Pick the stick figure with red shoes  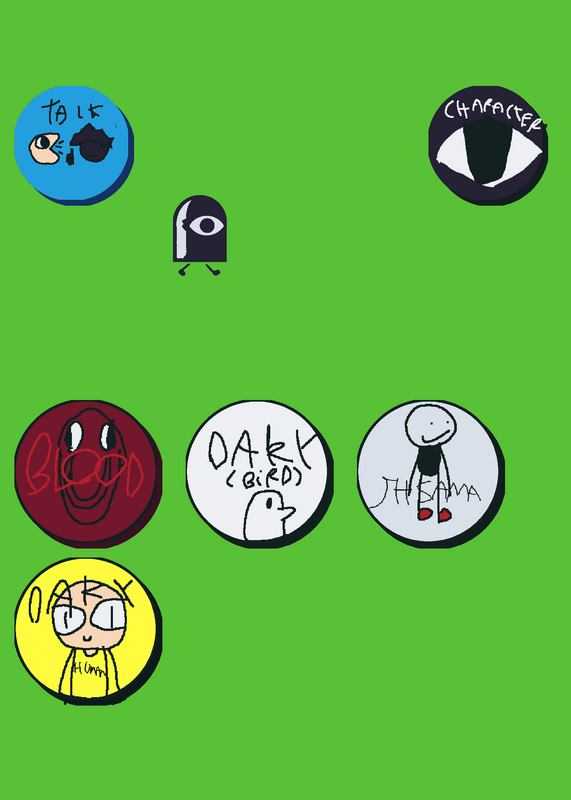coord(431,474)
